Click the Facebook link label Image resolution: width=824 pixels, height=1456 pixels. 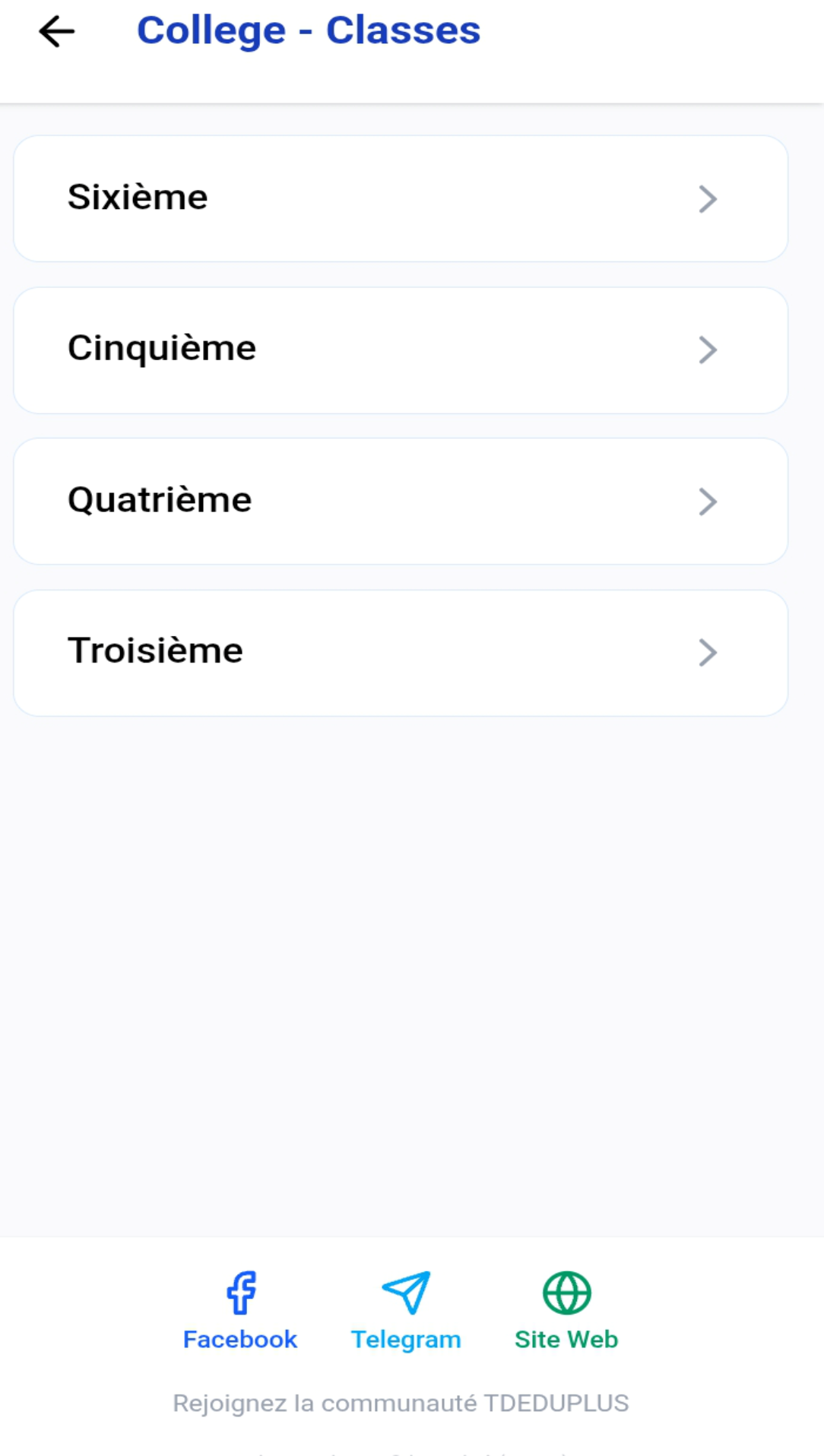[240, 1338]
